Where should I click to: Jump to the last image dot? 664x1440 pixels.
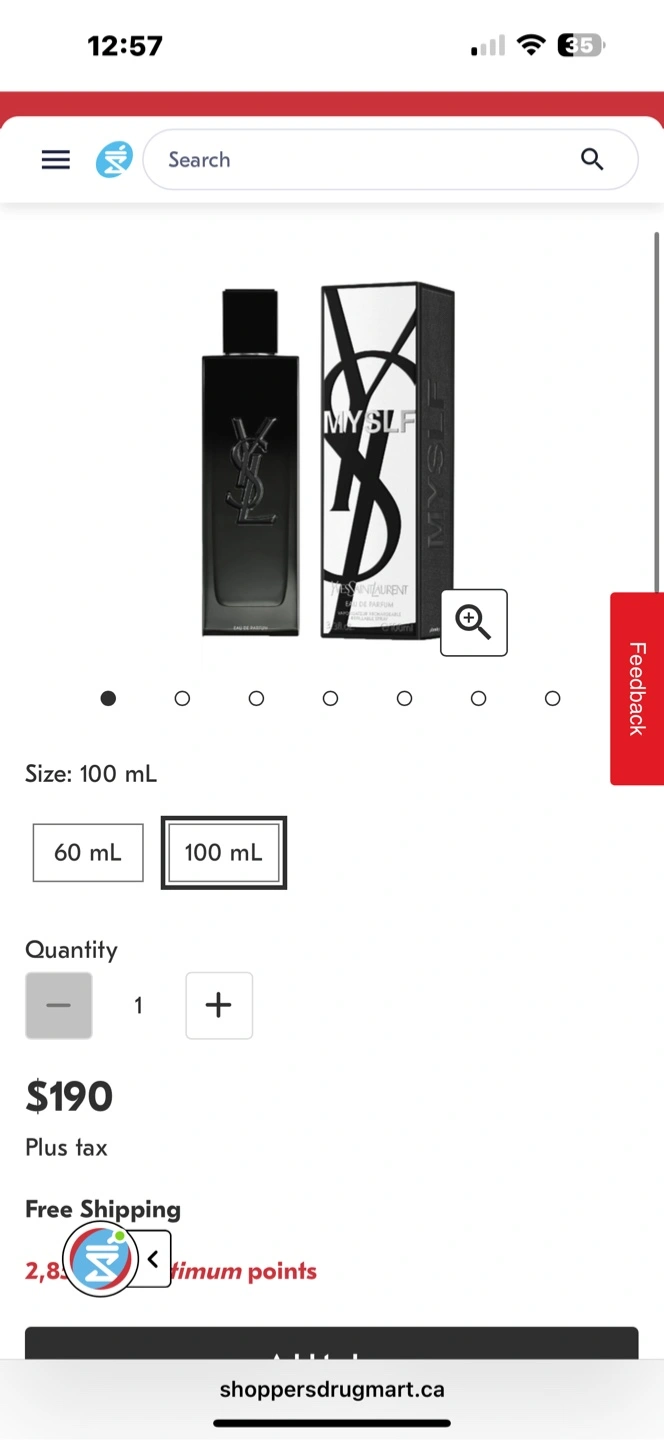pyautogui.click(x=552, y=699)
